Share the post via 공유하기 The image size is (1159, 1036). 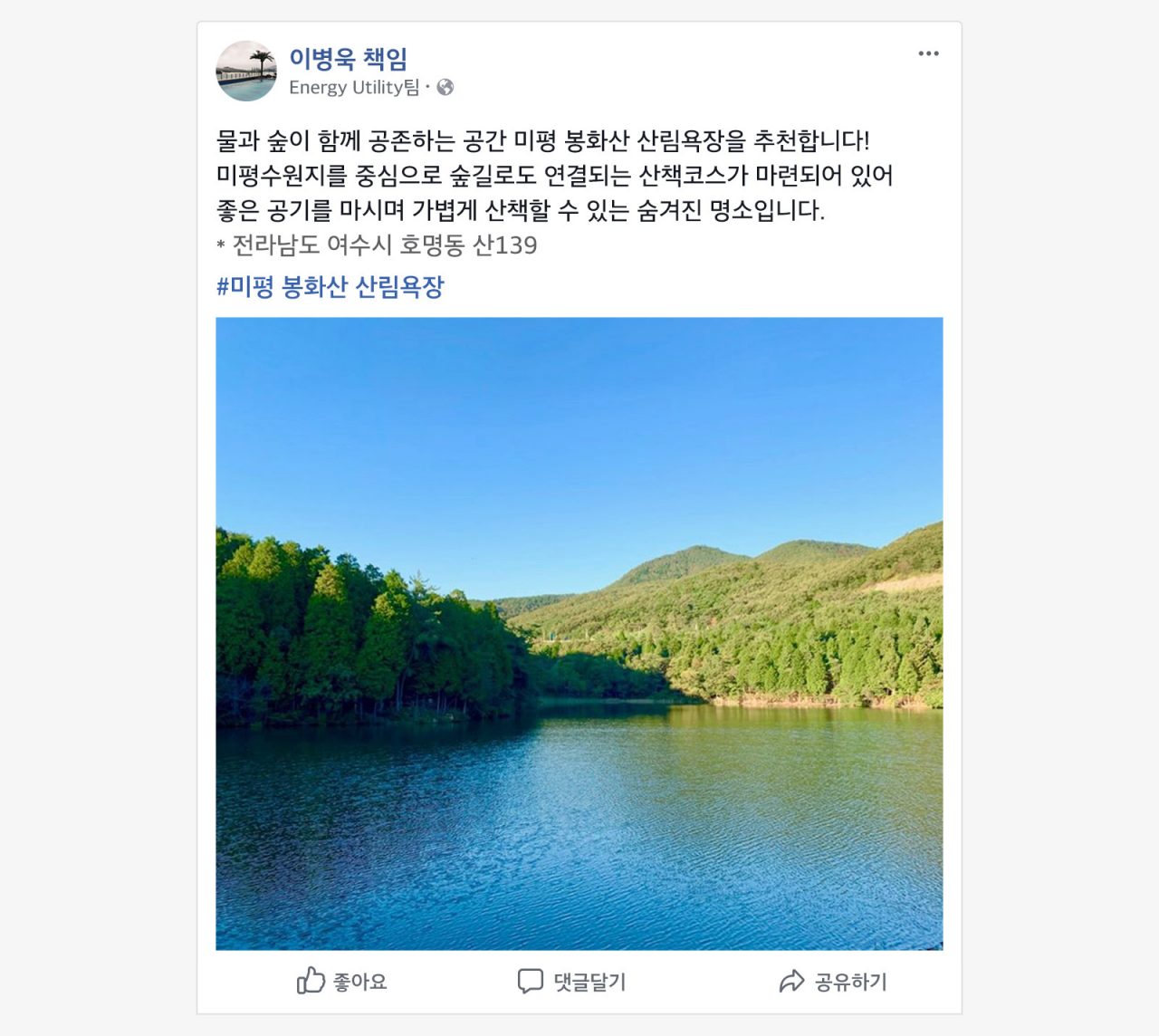pyautogui.click(x=833, y=981)
